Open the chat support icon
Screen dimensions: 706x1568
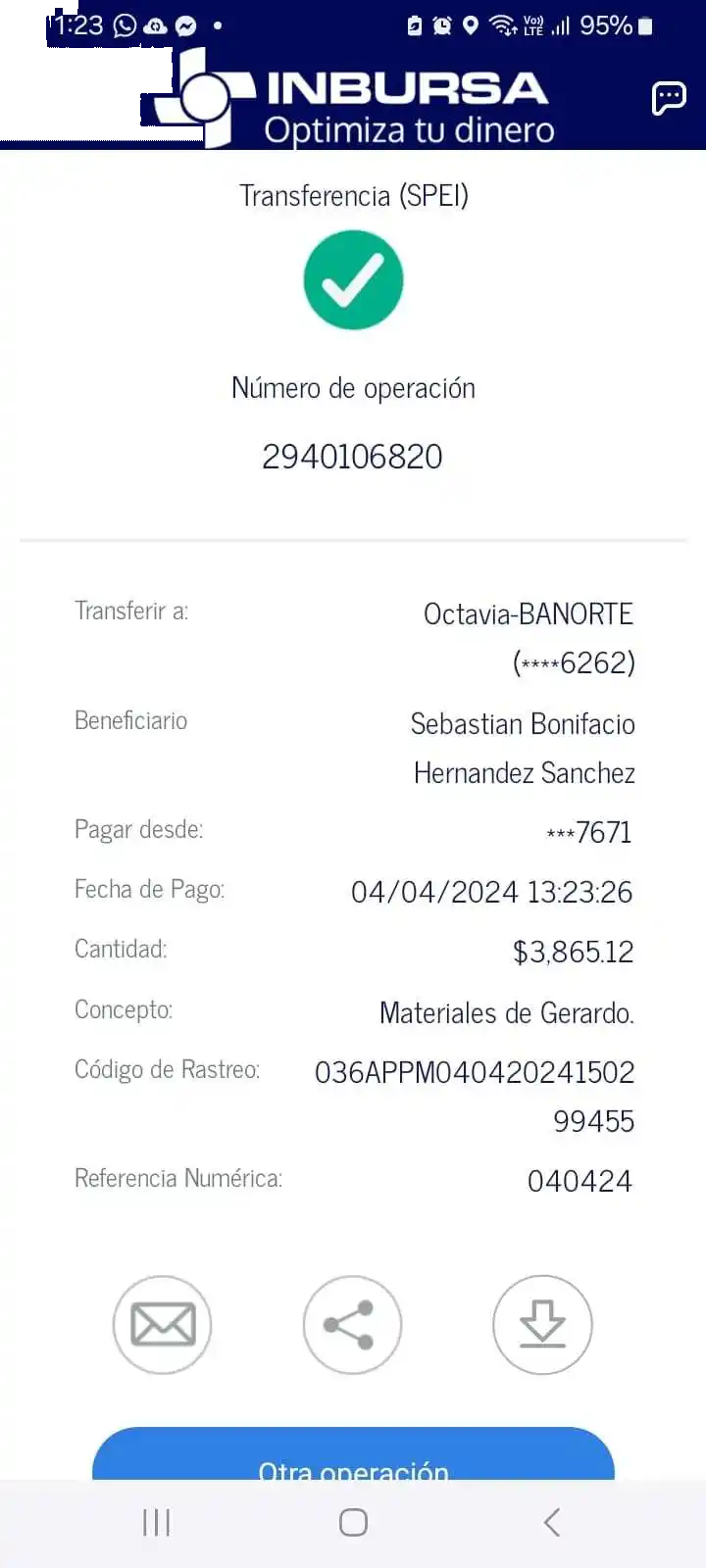pos(669,98)
